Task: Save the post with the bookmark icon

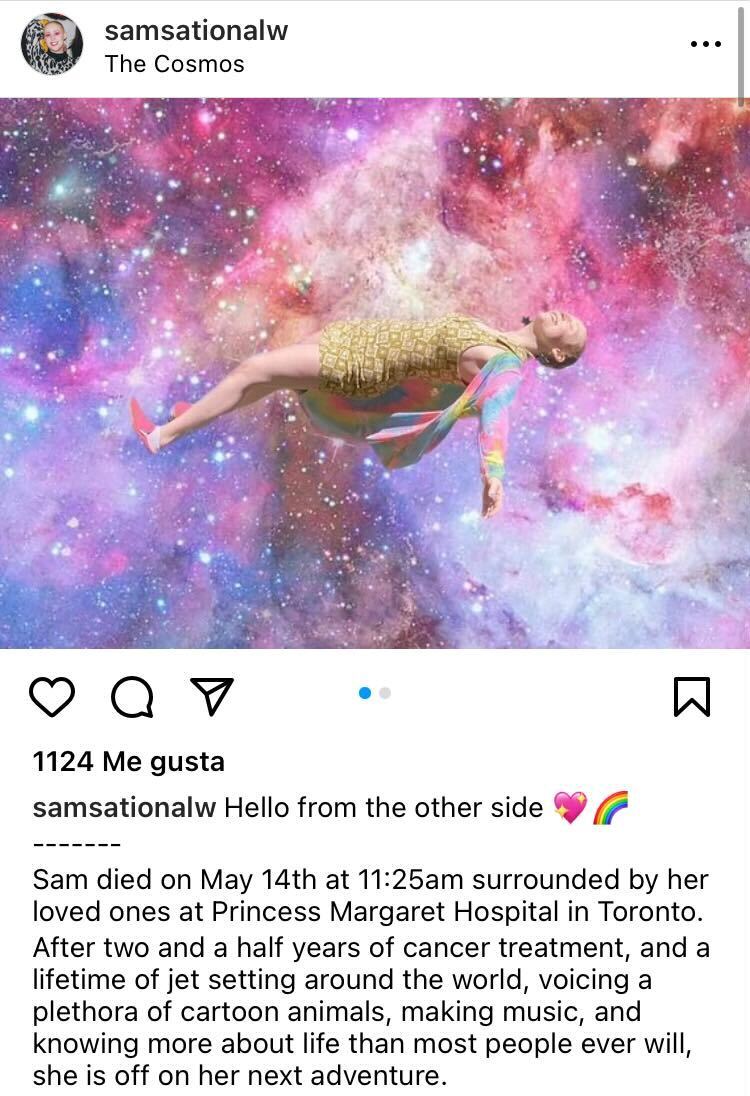Action: 692,697
